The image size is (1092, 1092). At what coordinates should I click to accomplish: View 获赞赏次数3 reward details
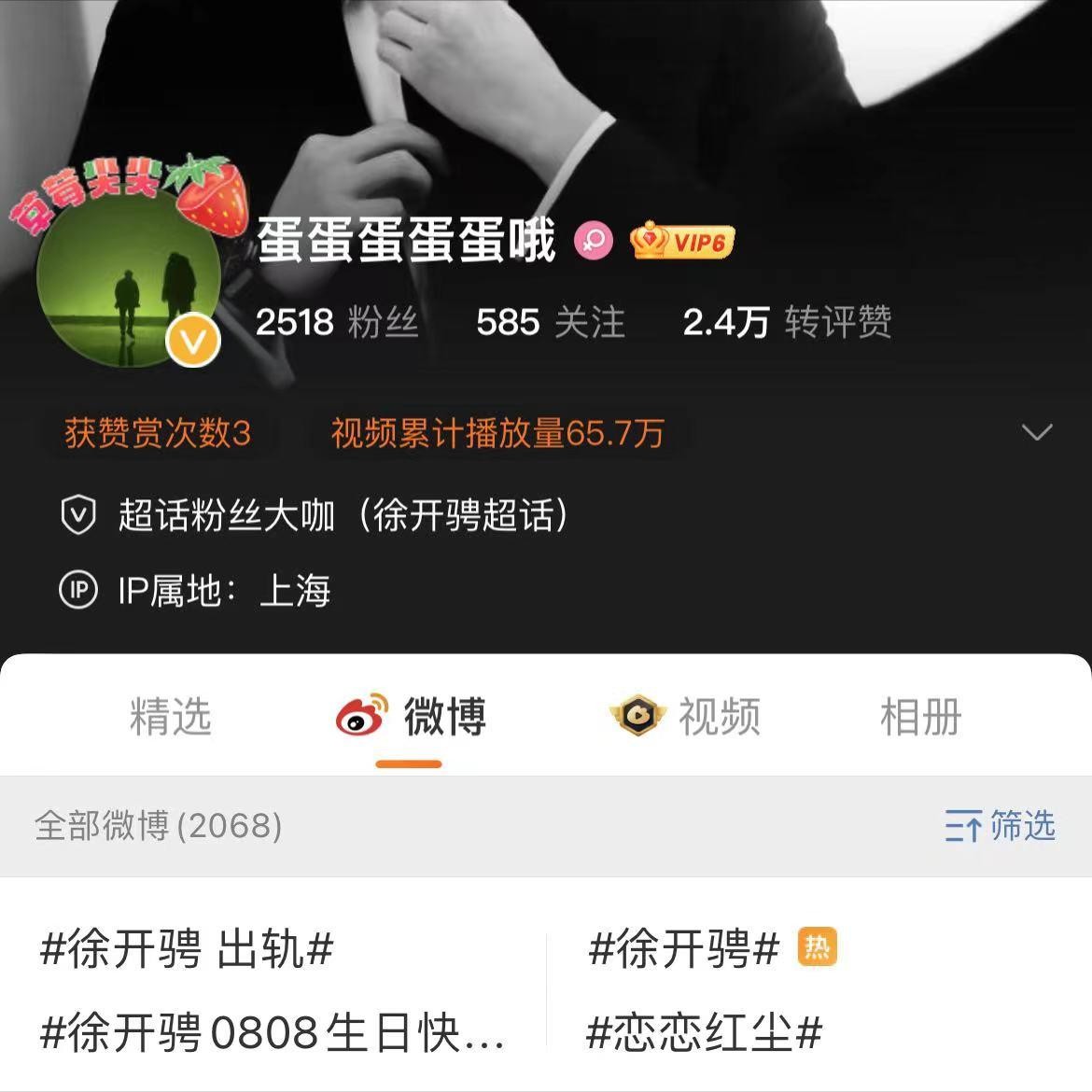pyautogui.click(x=158, y=433)
